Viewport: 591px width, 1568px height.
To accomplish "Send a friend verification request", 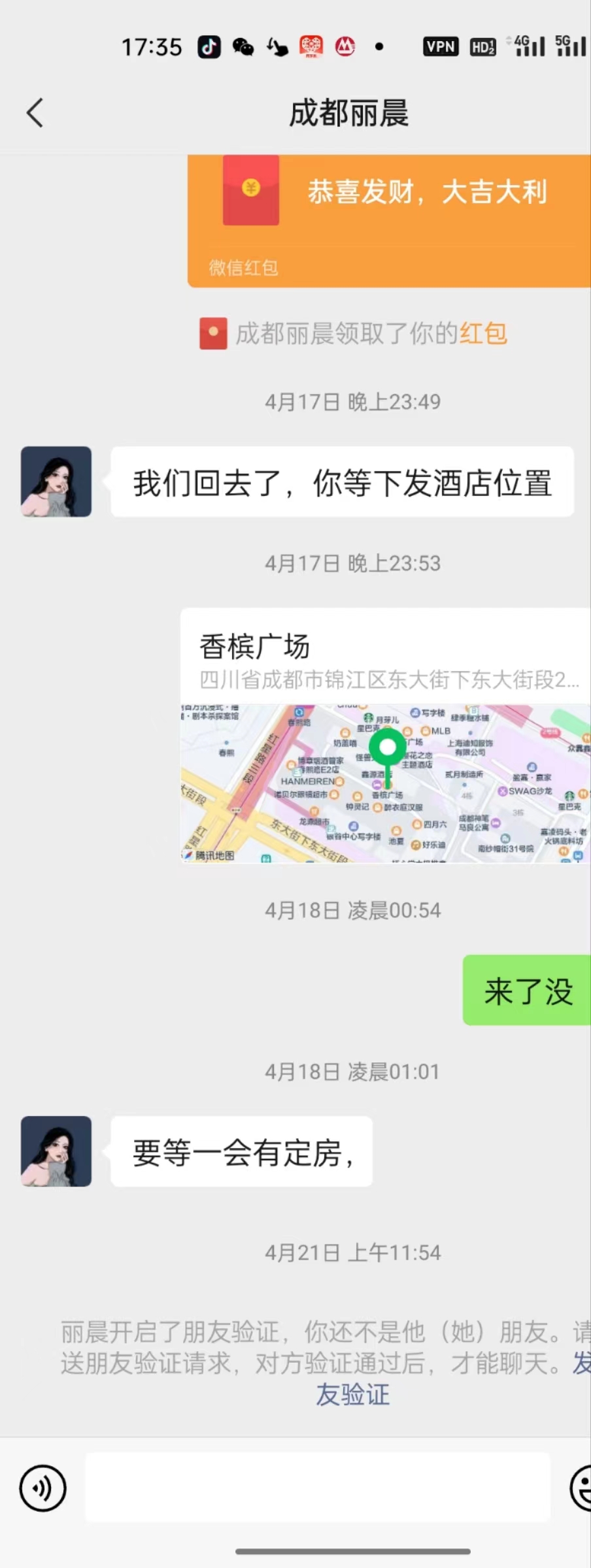I will pos(353,1394).
